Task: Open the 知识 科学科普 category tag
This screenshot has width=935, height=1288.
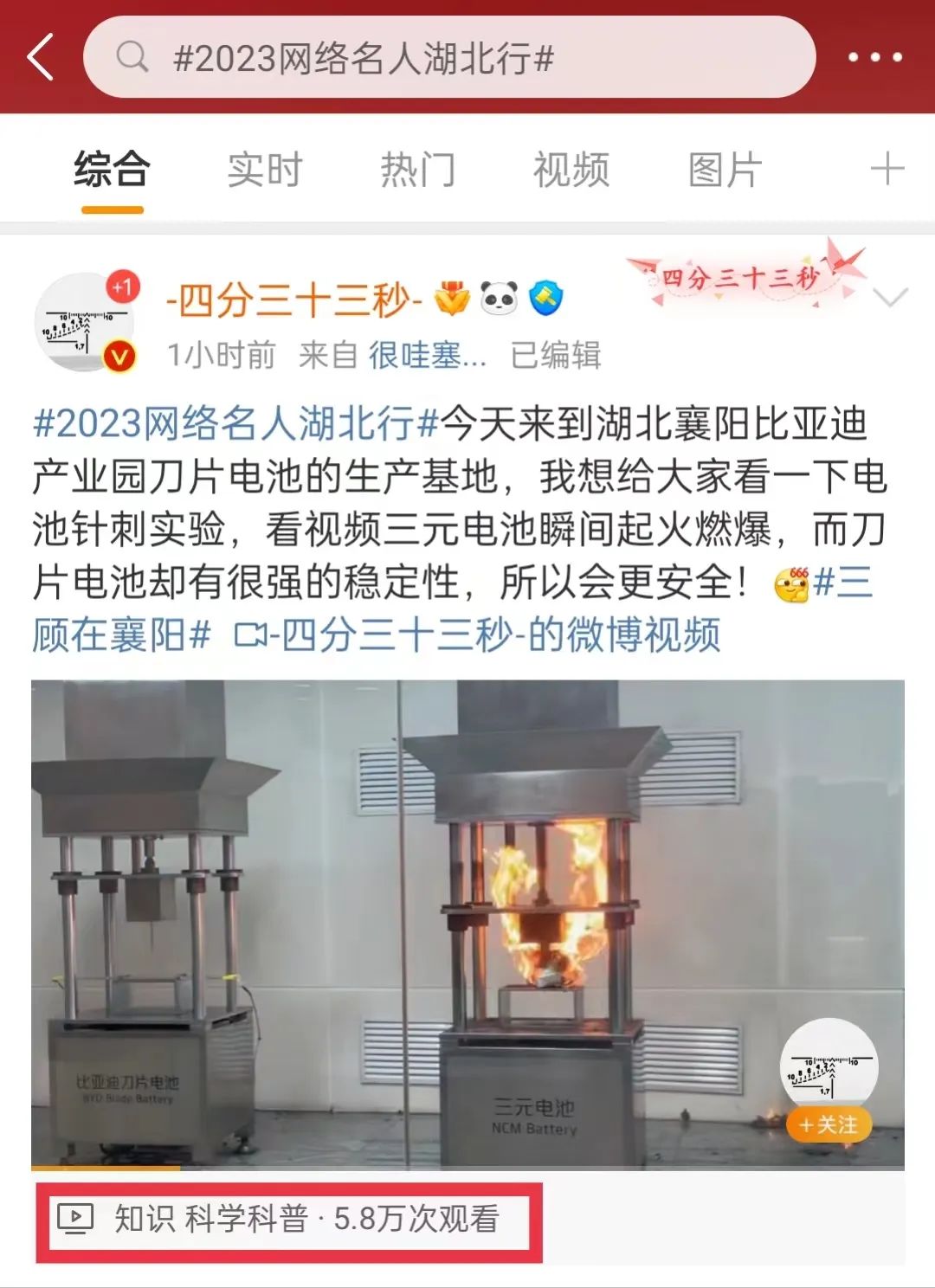Action: [x=212, y=1219]
